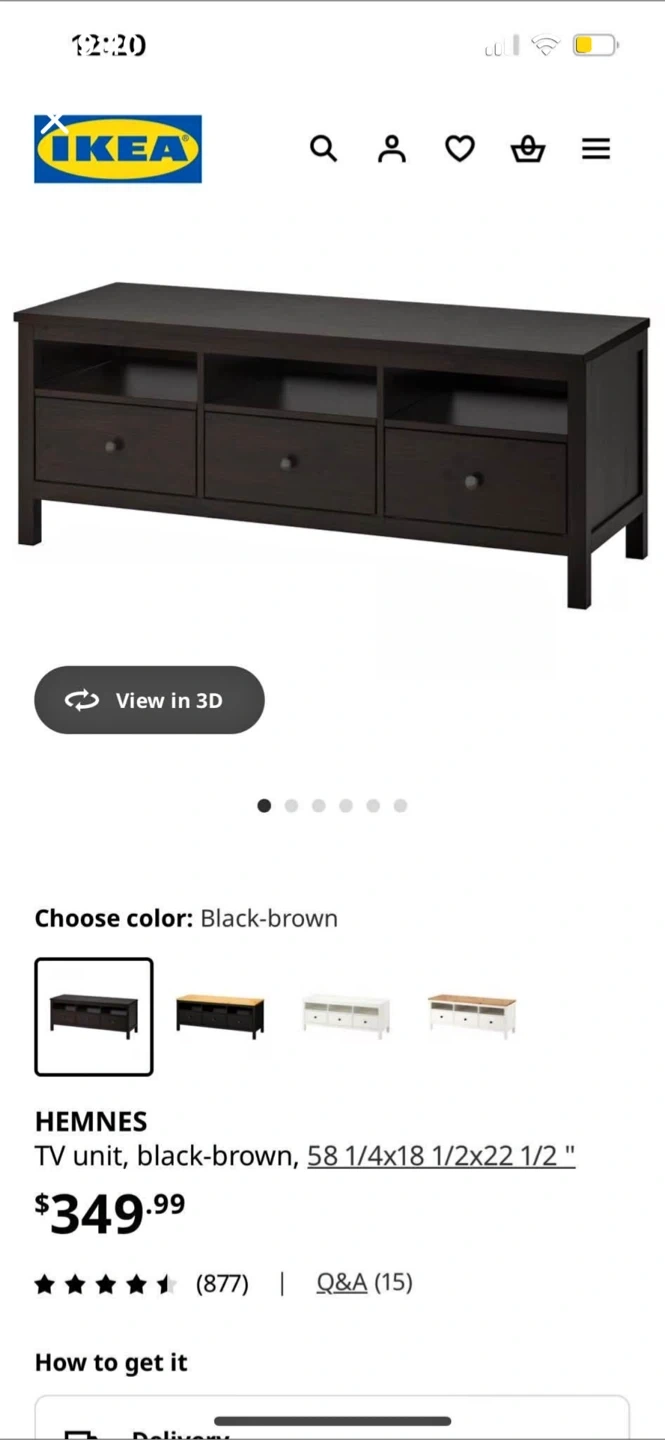Choose the black-brown with light brown top color
665x1440 pixels.
pos(220,1017)
